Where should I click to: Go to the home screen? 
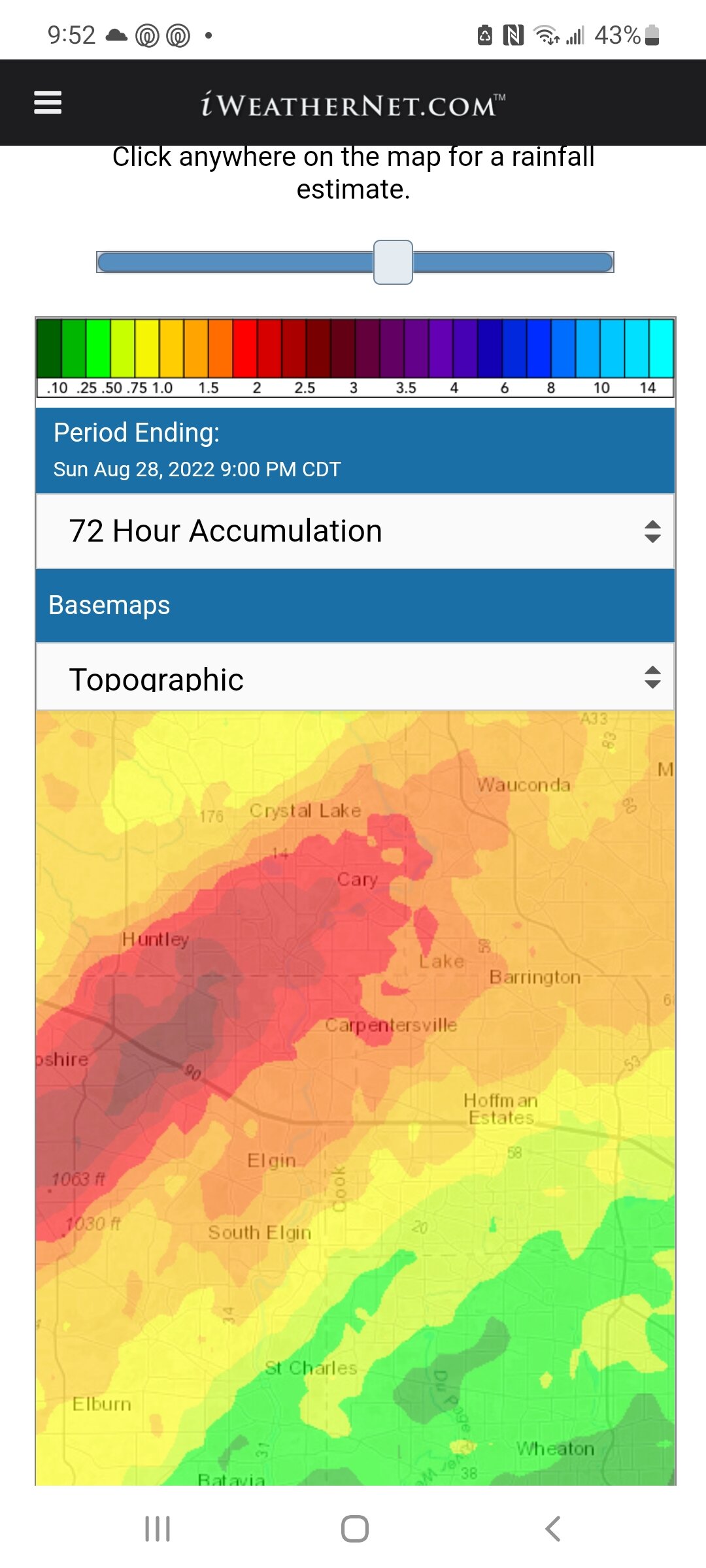click(355, 1529)
